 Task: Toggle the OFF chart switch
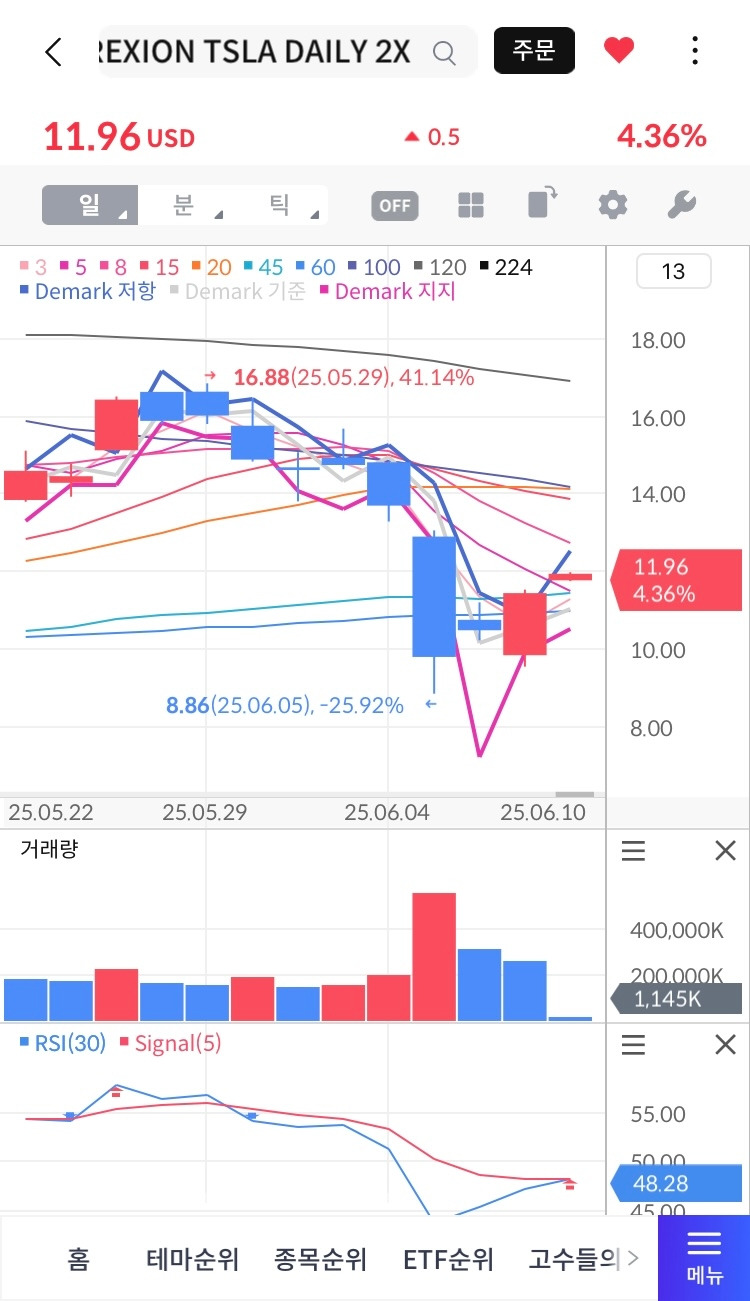tap(395, 206)
